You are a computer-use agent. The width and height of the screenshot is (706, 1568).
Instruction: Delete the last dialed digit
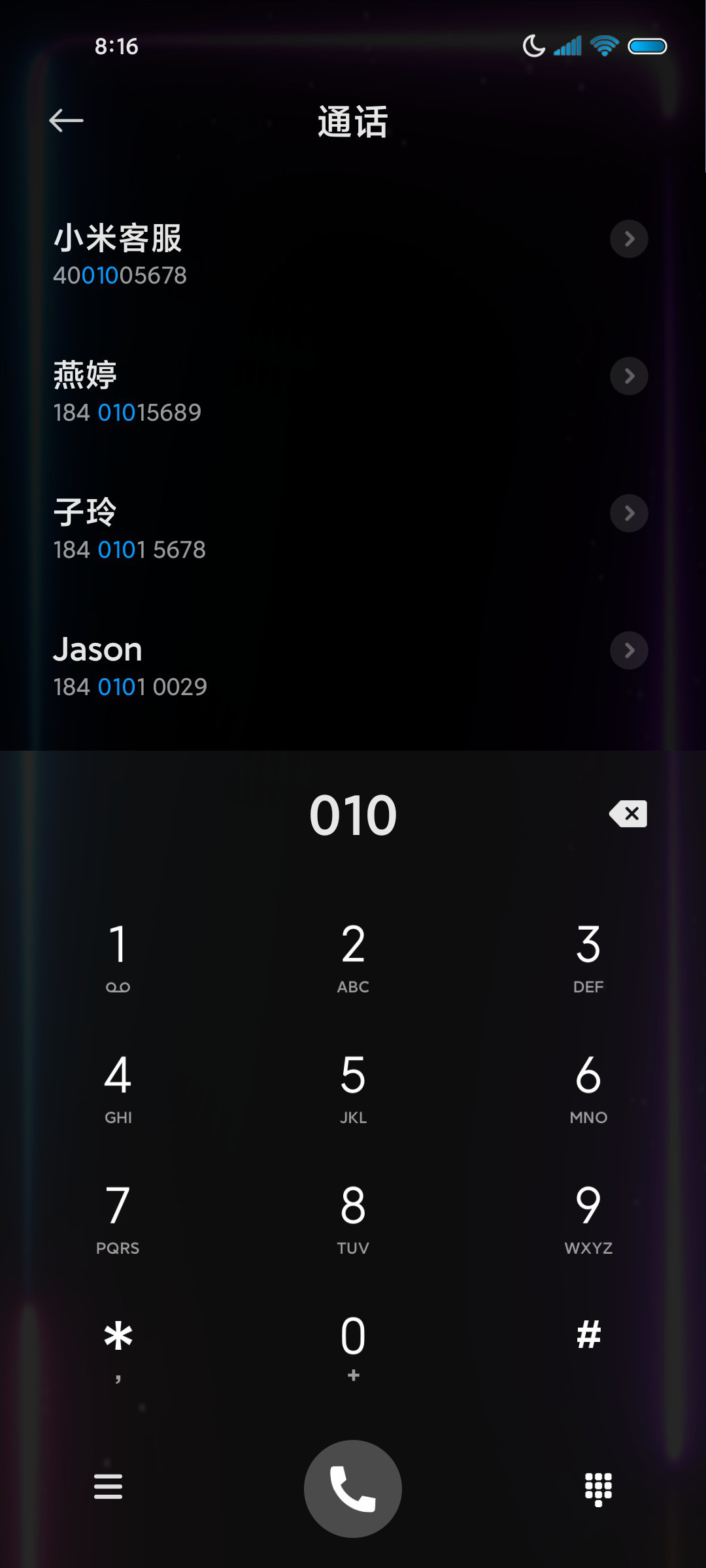tap(628, 814)
